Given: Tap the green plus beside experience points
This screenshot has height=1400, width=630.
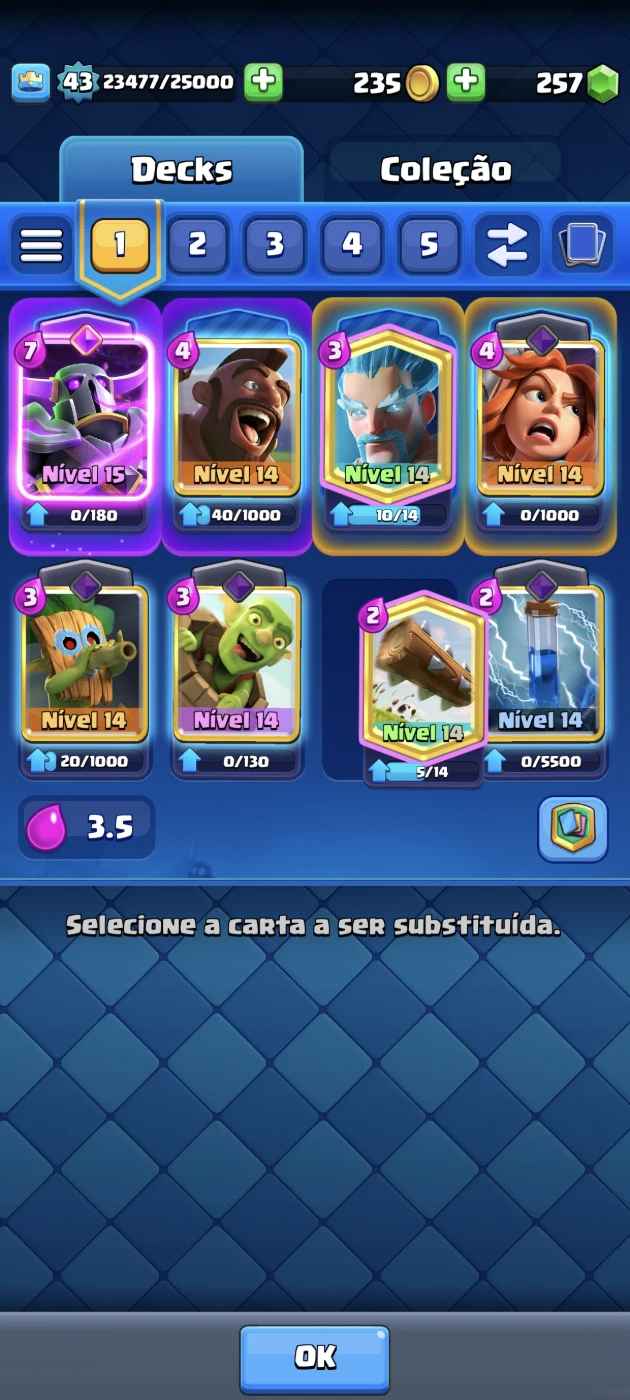Looking at the screenshot, I should point(263,83).
